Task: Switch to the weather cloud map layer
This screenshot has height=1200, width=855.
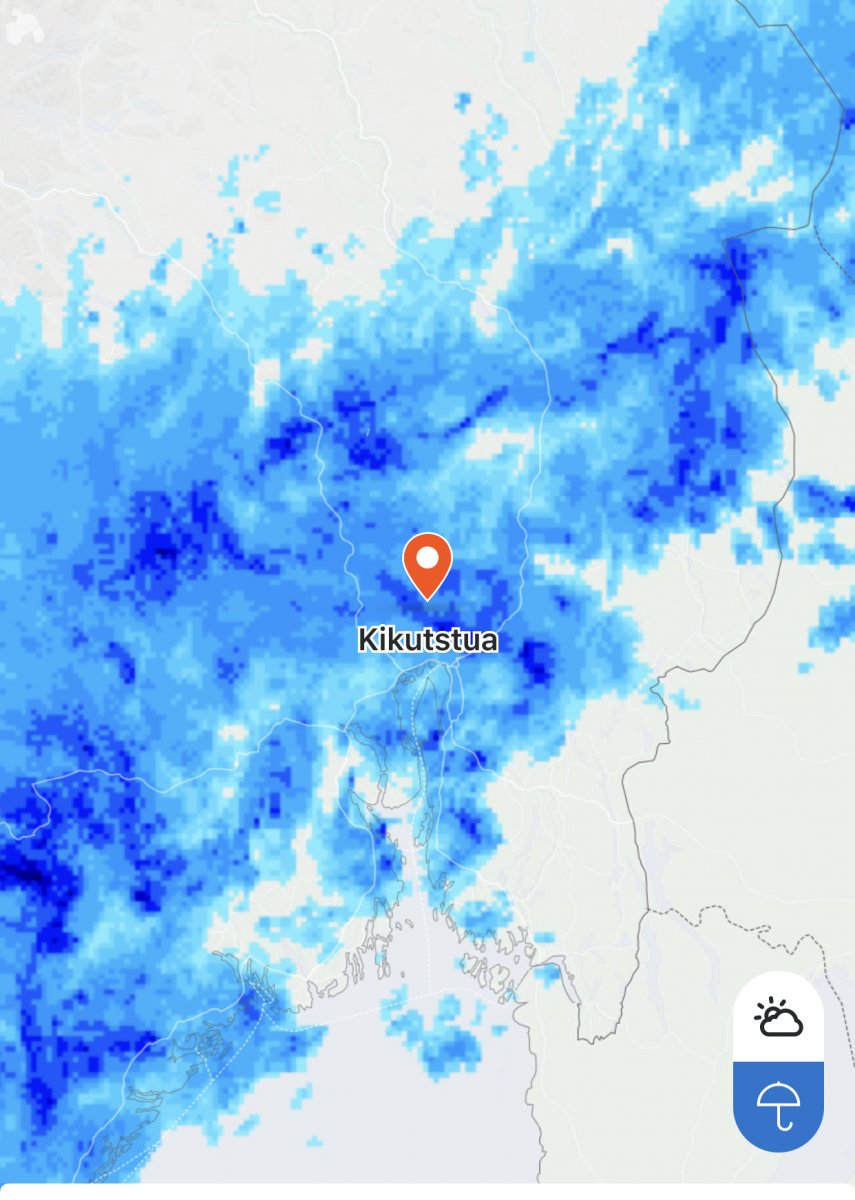Action: [x=779, y=1019]
